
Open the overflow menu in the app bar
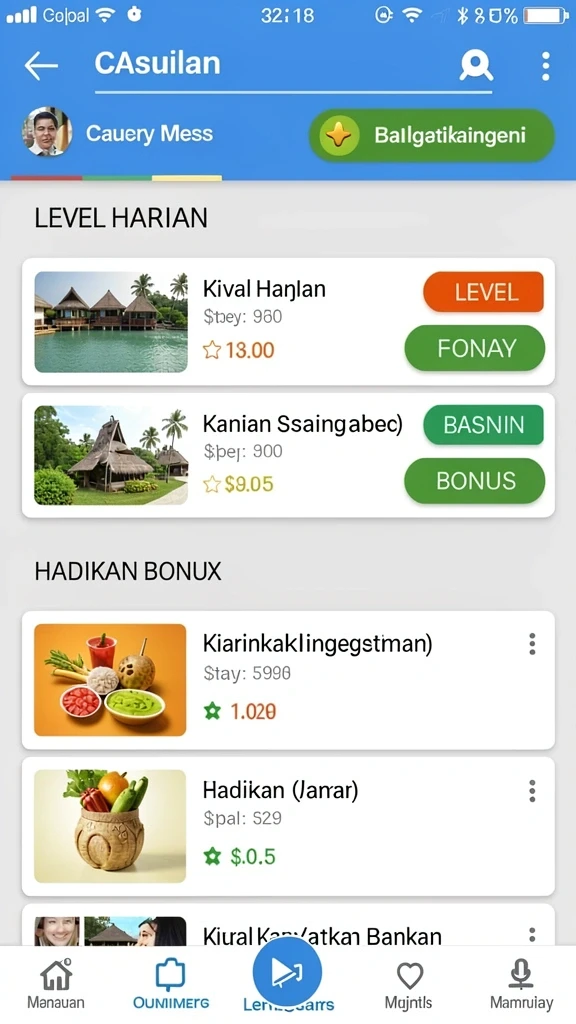[x=545, y=66]
